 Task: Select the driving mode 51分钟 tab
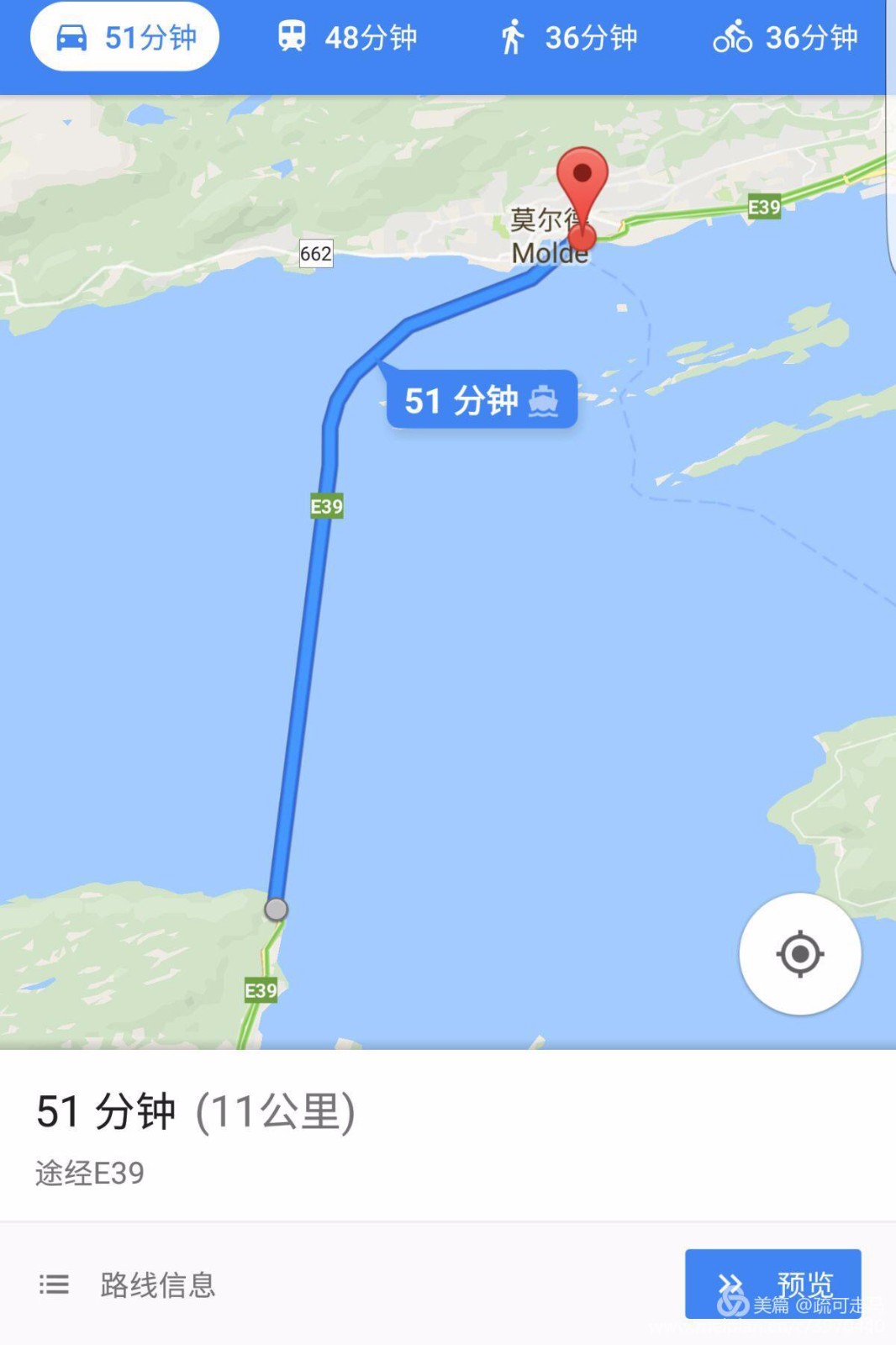(125, 37)
